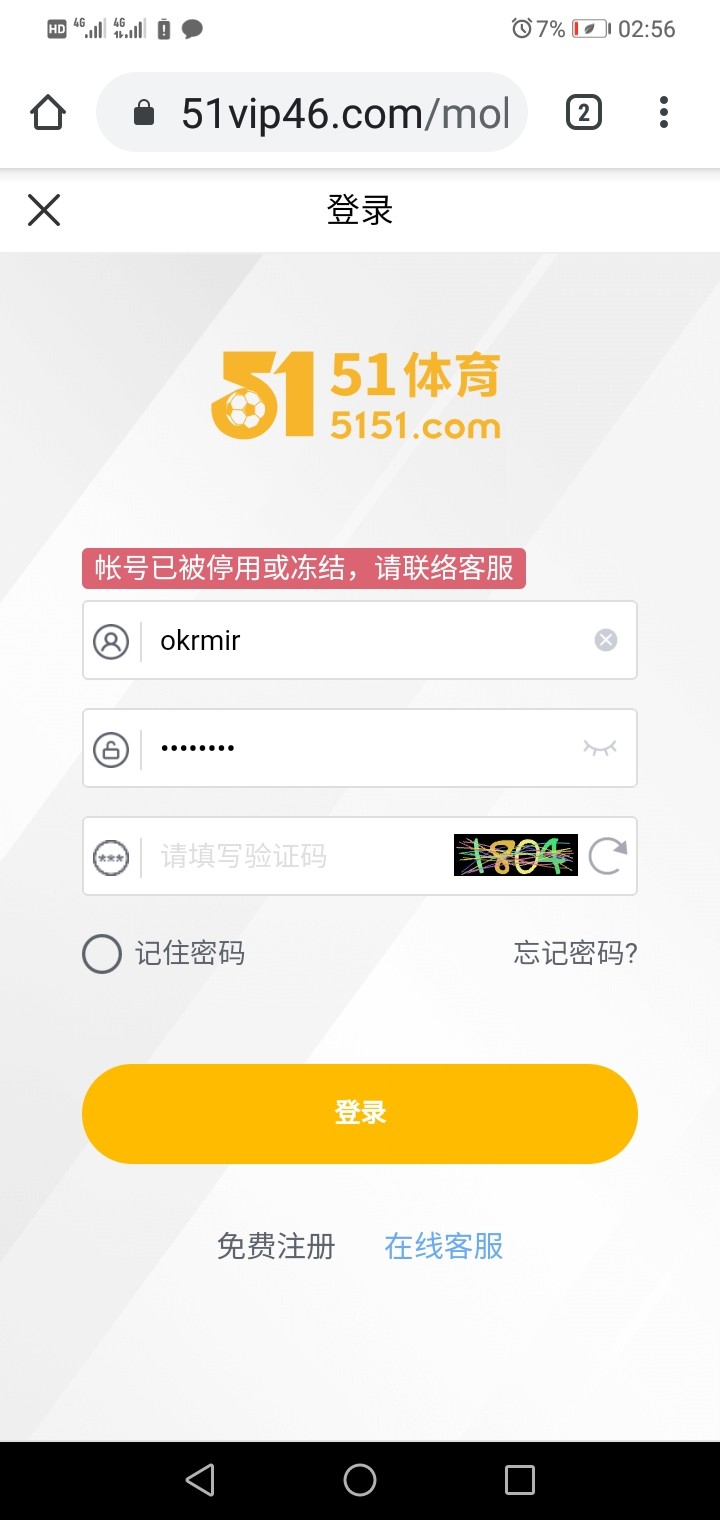Open the 忘记密码? link

(575, 954)
